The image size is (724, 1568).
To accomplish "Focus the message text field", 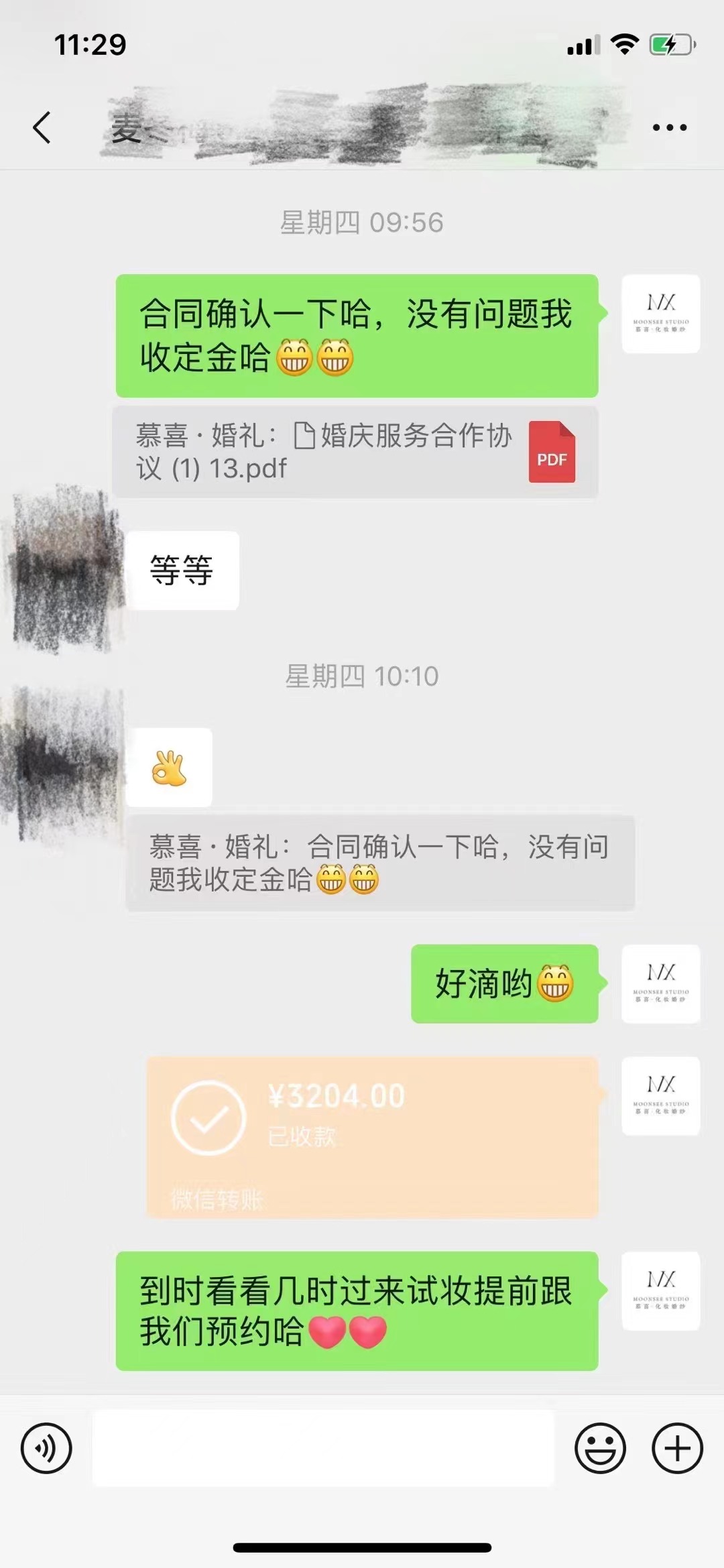I will click(323, 1448).
